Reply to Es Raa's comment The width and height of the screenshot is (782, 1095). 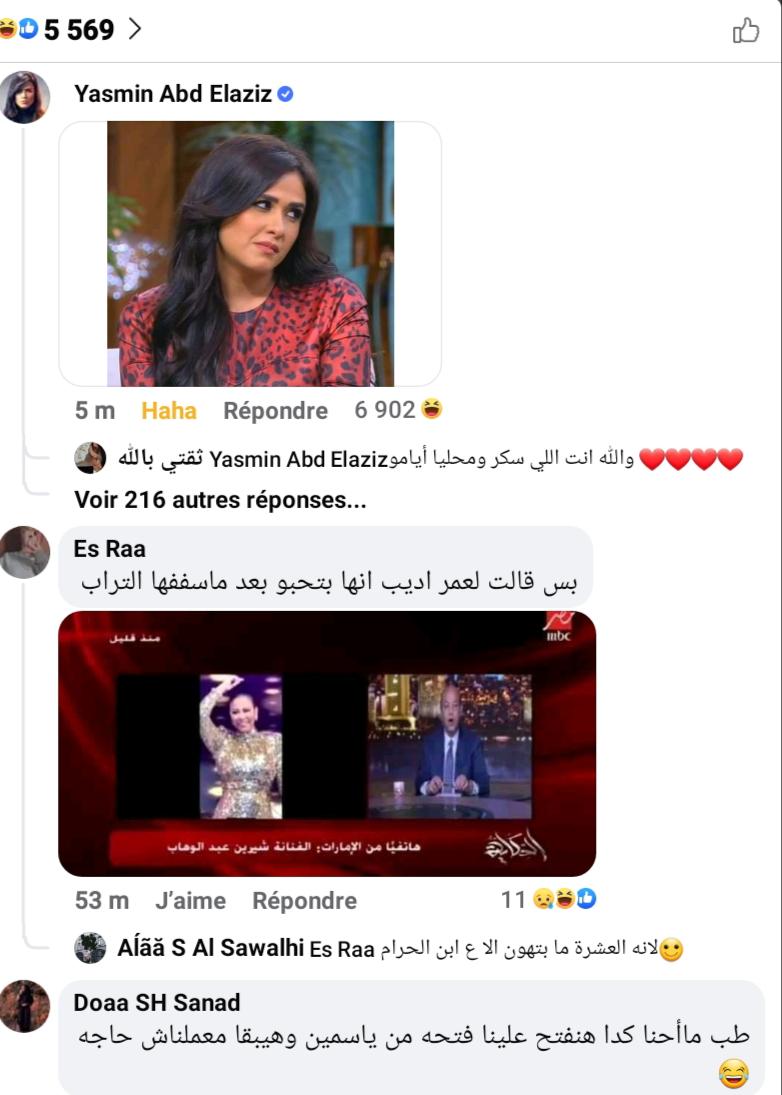coord(304,901)
